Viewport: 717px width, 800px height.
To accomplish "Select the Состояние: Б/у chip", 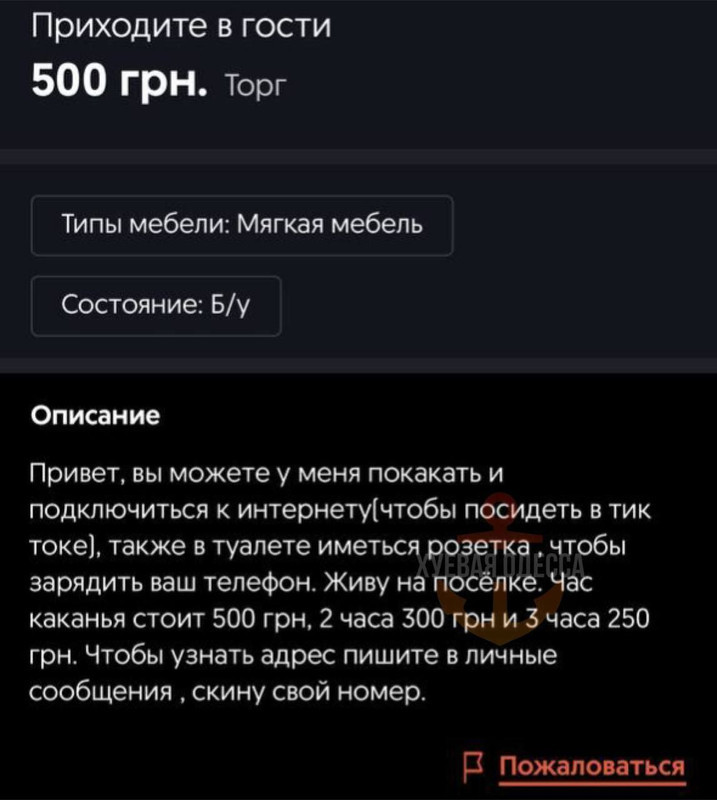I will coord(156,305).
